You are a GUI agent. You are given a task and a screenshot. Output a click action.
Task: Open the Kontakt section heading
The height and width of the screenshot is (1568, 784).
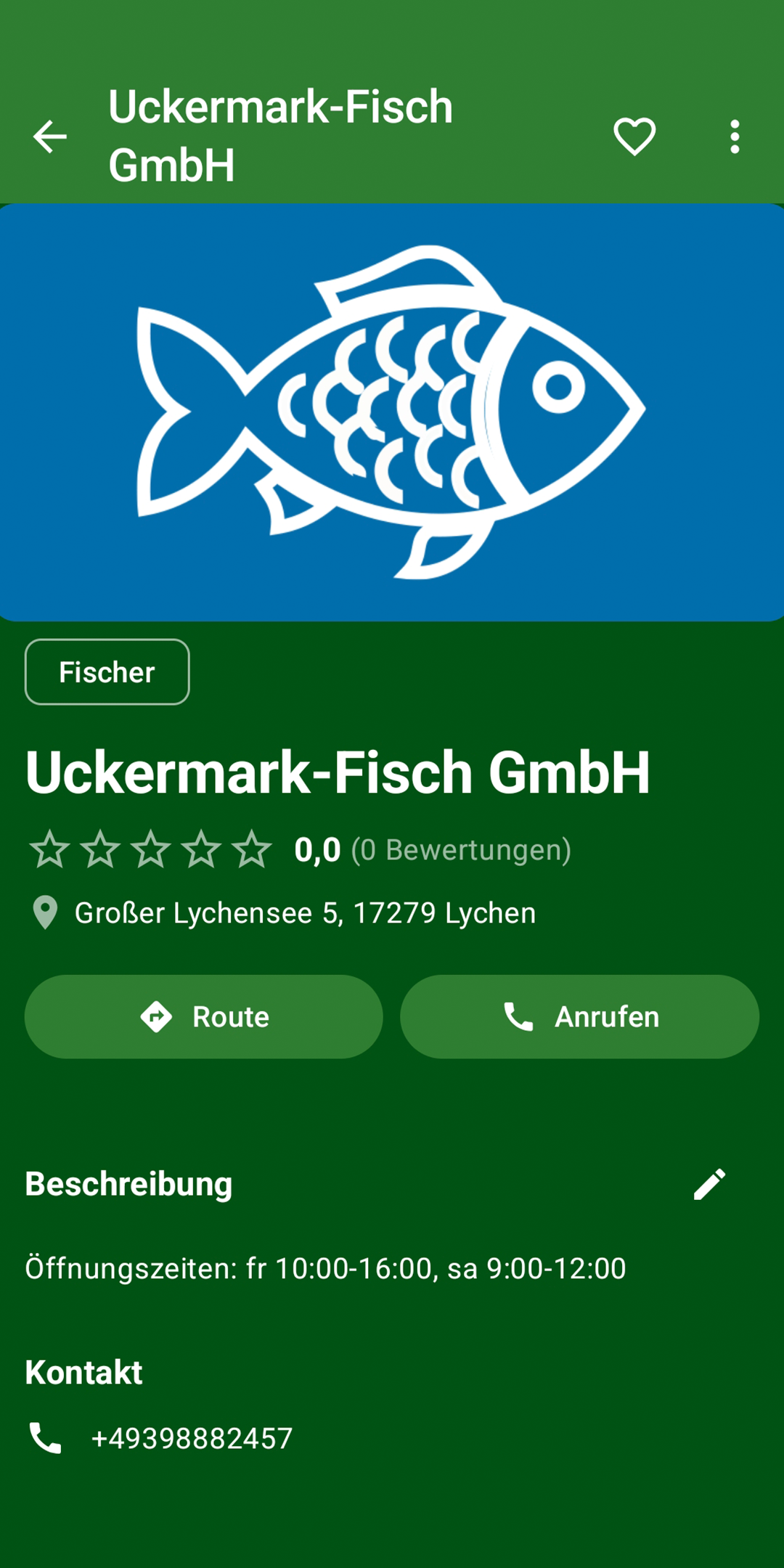pyautogui.click(x=84, y=1372)
